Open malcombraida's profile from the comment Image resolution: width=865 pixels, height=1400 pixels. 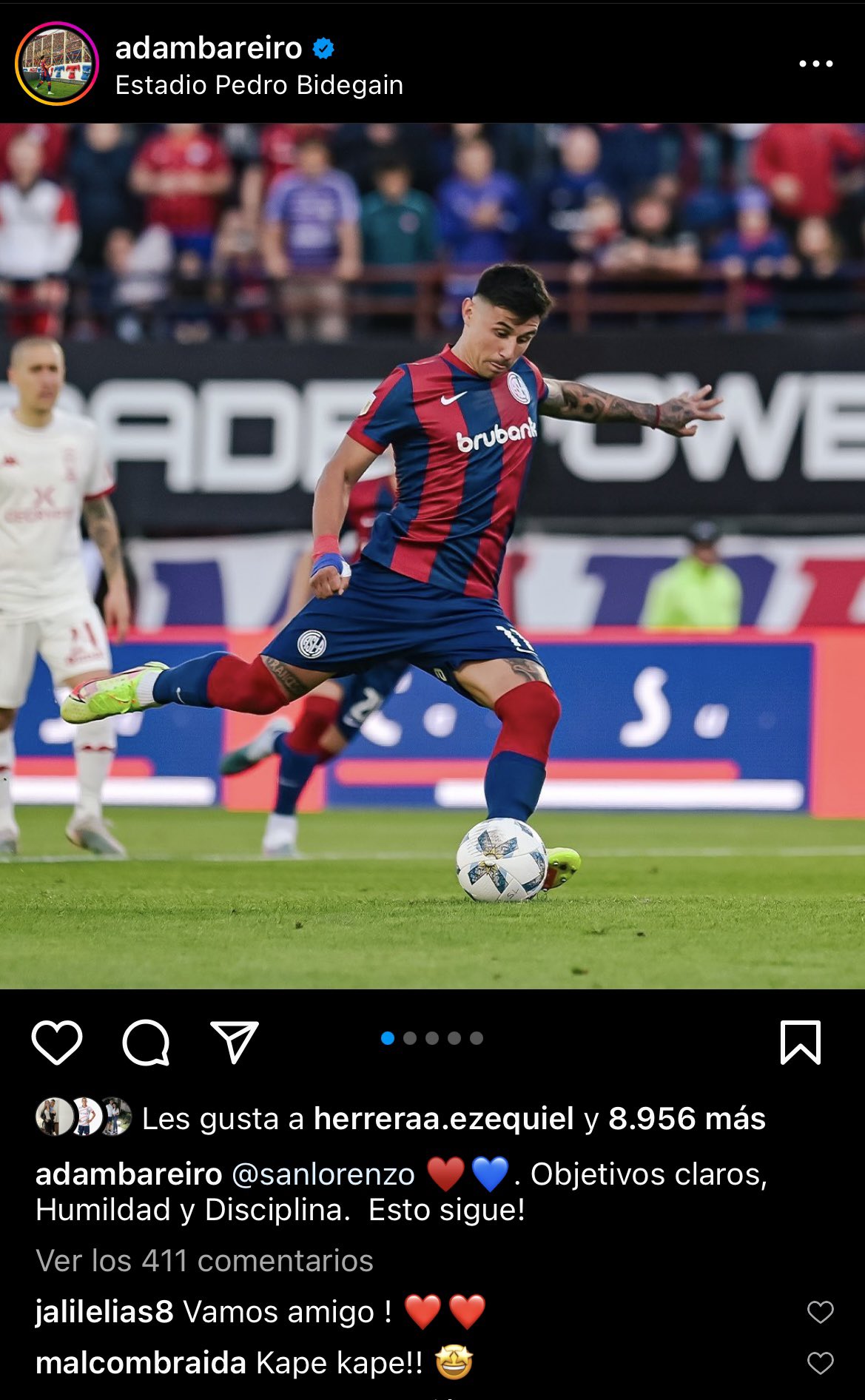141,1362
